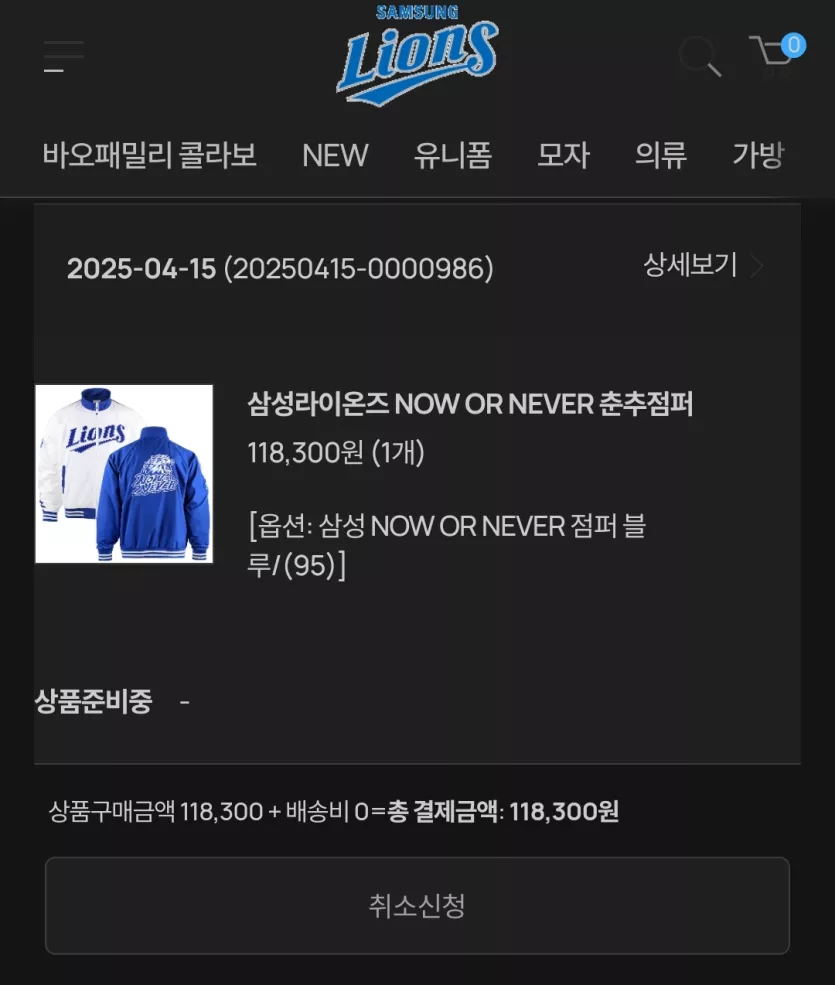The image size is (835, 985).
Task: Open the hamburger menu
Action: [x=63, y=57]
